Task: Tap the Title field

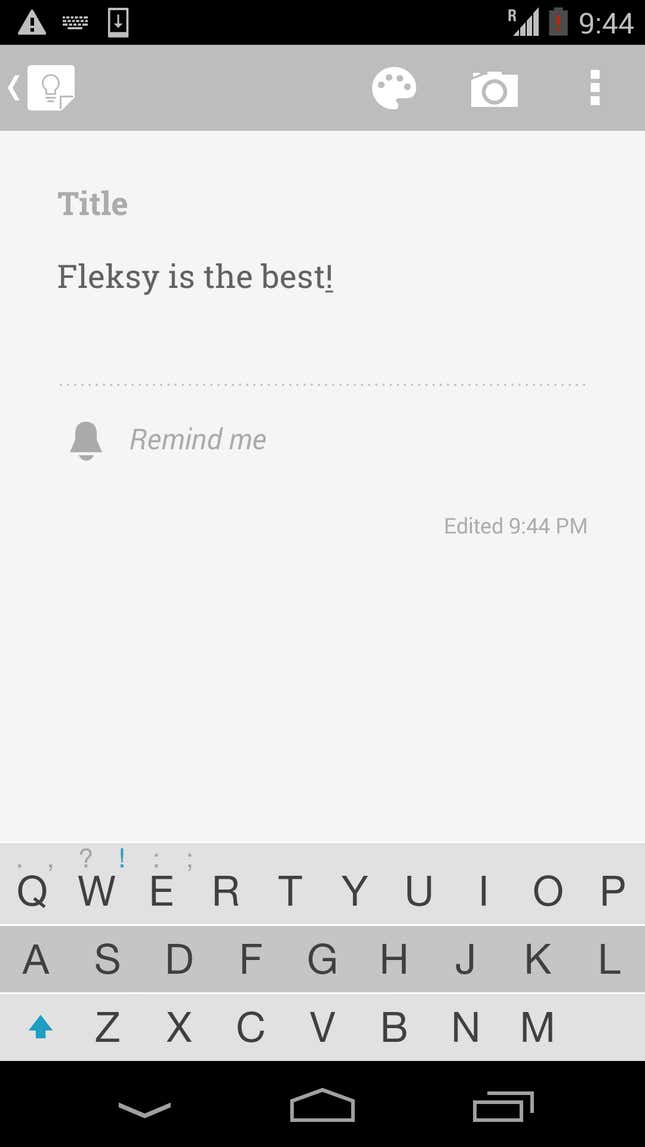Action: click(322, 203)
